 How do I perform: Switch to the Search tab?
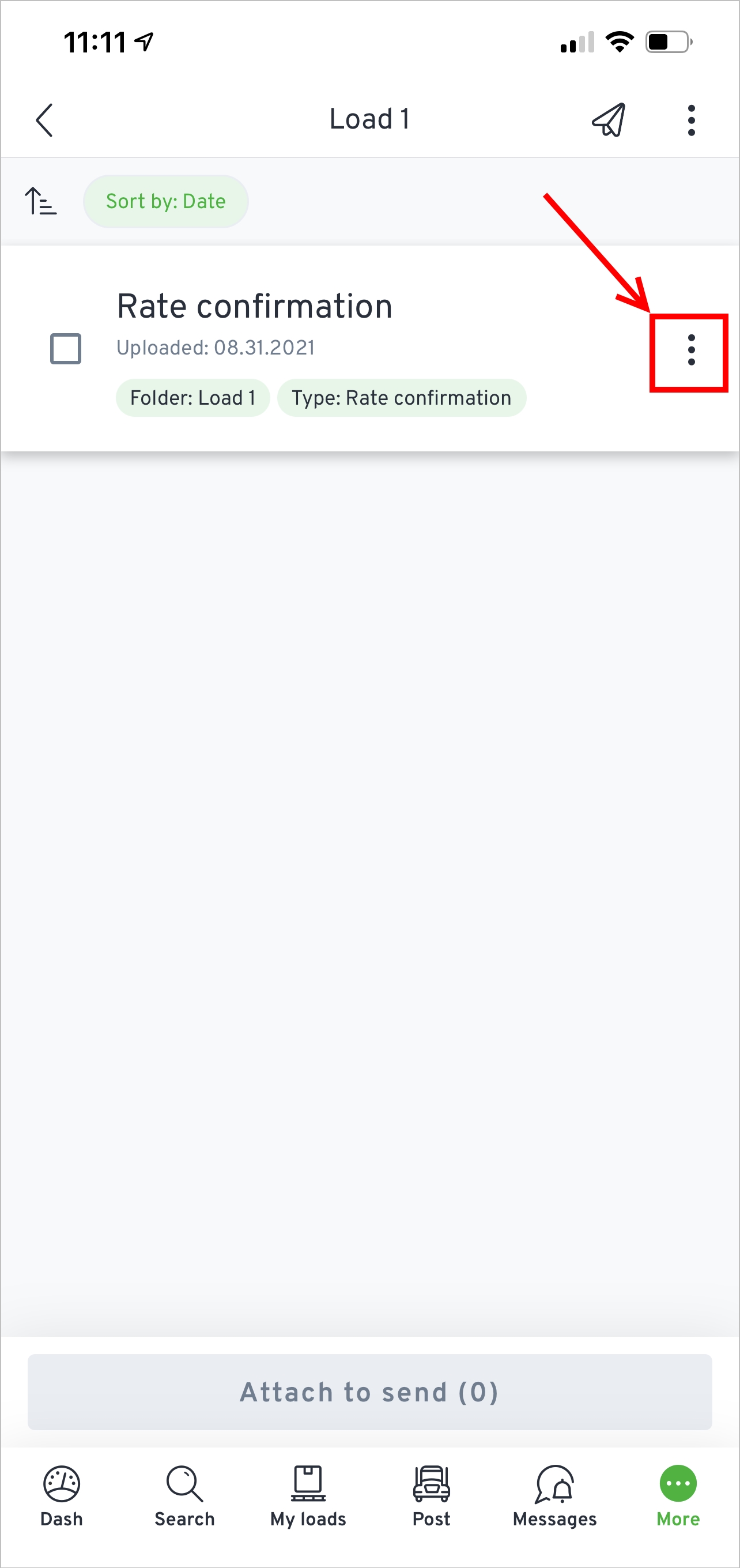coord(184,1497)
